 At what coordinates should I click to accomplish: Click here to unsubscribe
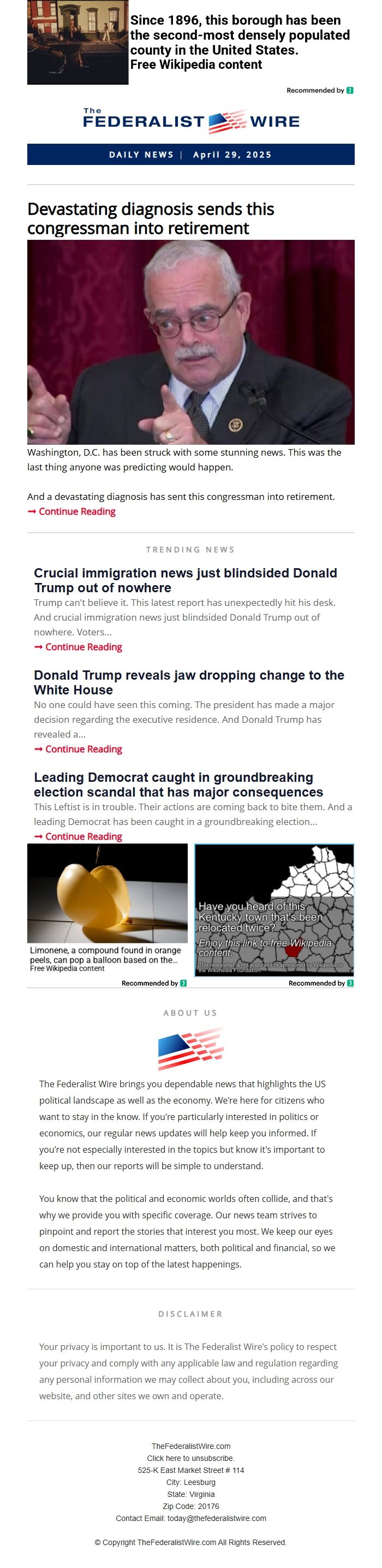190,1458
